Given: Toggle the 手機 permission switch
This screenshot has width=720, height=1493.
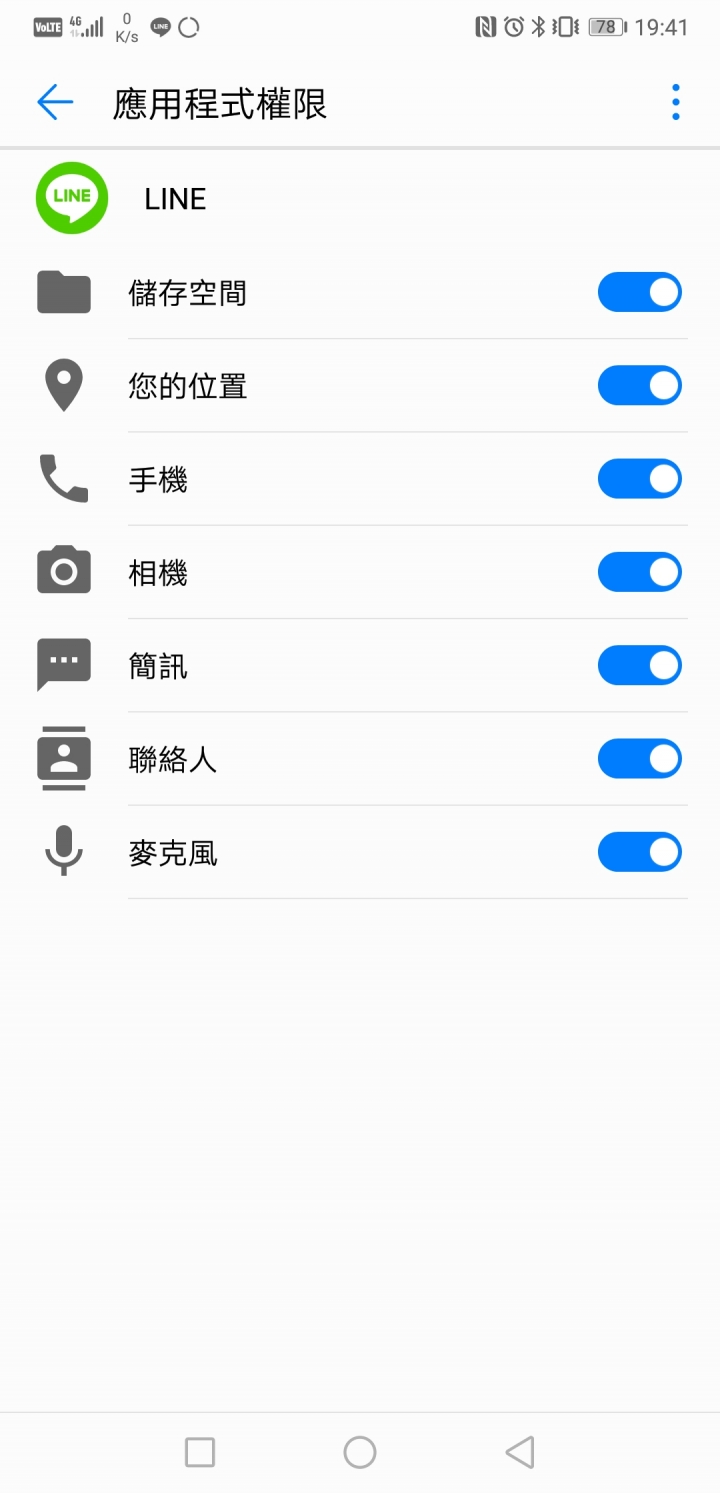Looking at the screenshot, I should [640, 479].
